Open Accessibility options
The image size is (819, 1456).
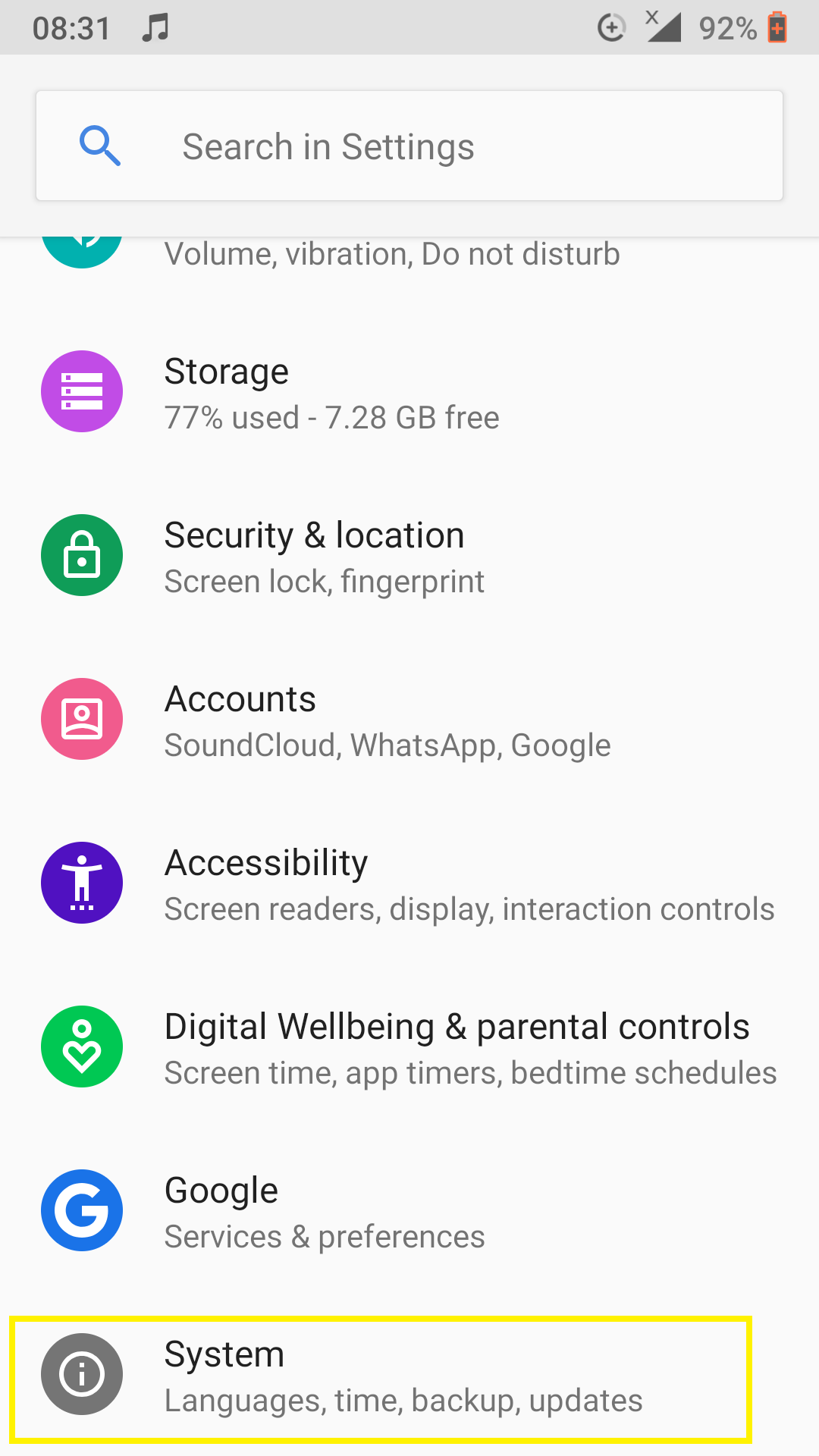409,883
